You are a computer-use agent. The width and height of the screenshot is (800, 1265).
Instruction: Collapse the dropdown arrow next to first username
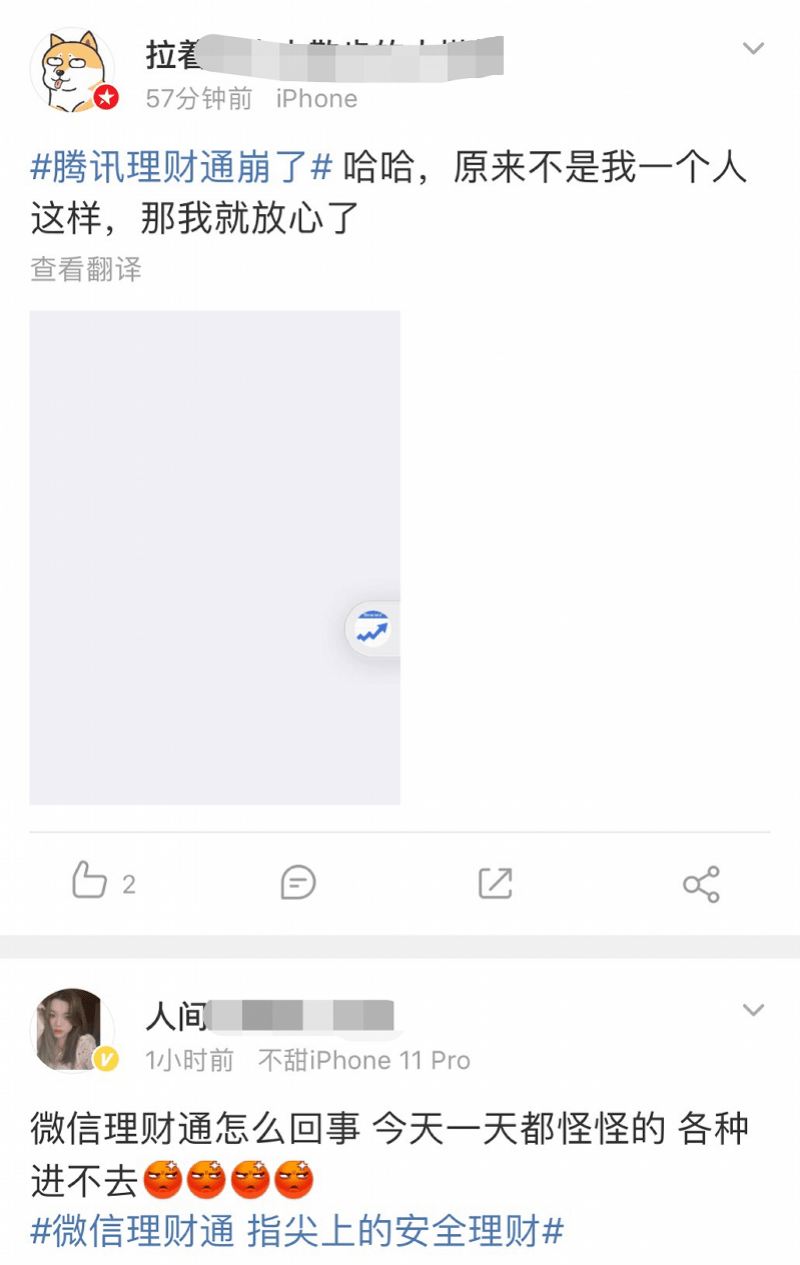755,46
